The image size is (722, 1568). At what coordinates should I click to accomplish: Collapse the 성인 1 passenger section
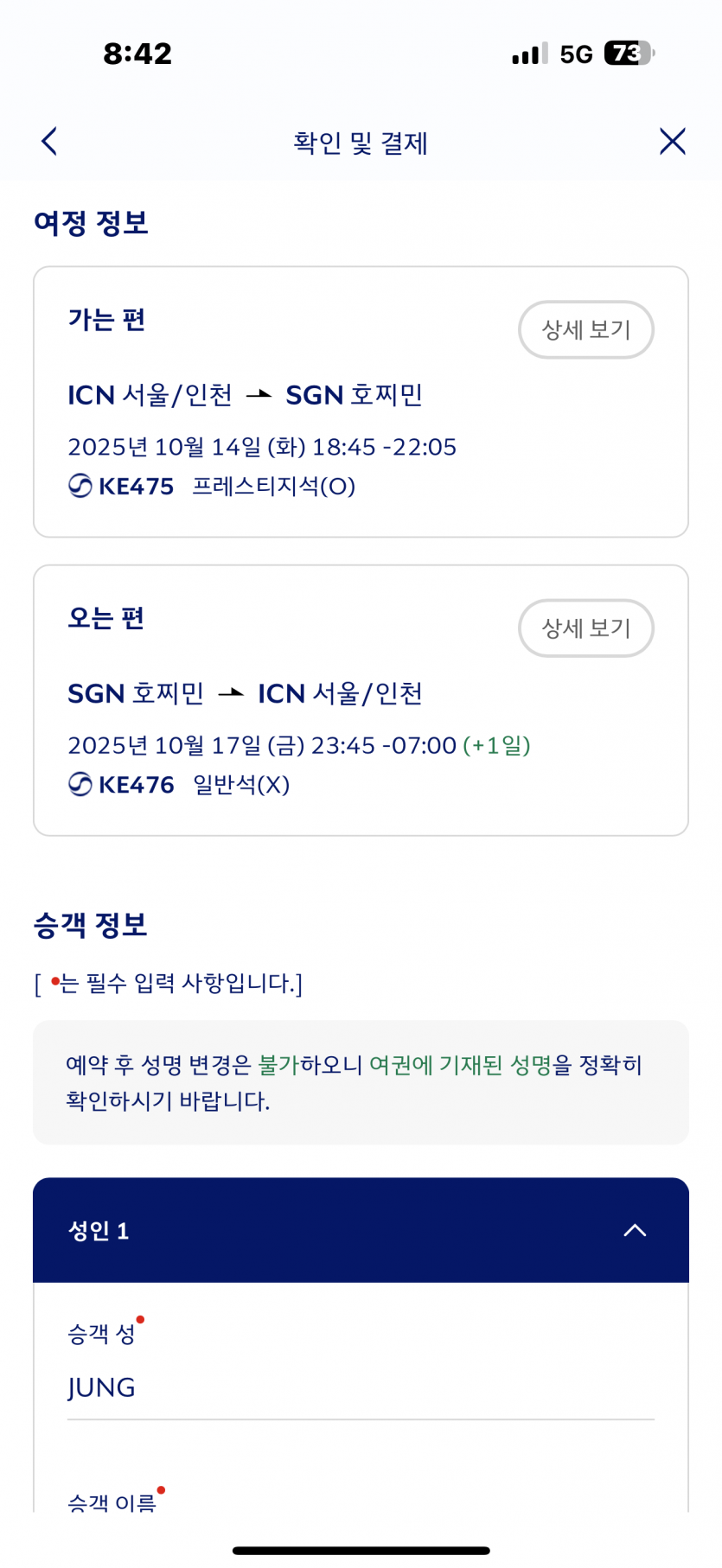[x=635, y=1230]
